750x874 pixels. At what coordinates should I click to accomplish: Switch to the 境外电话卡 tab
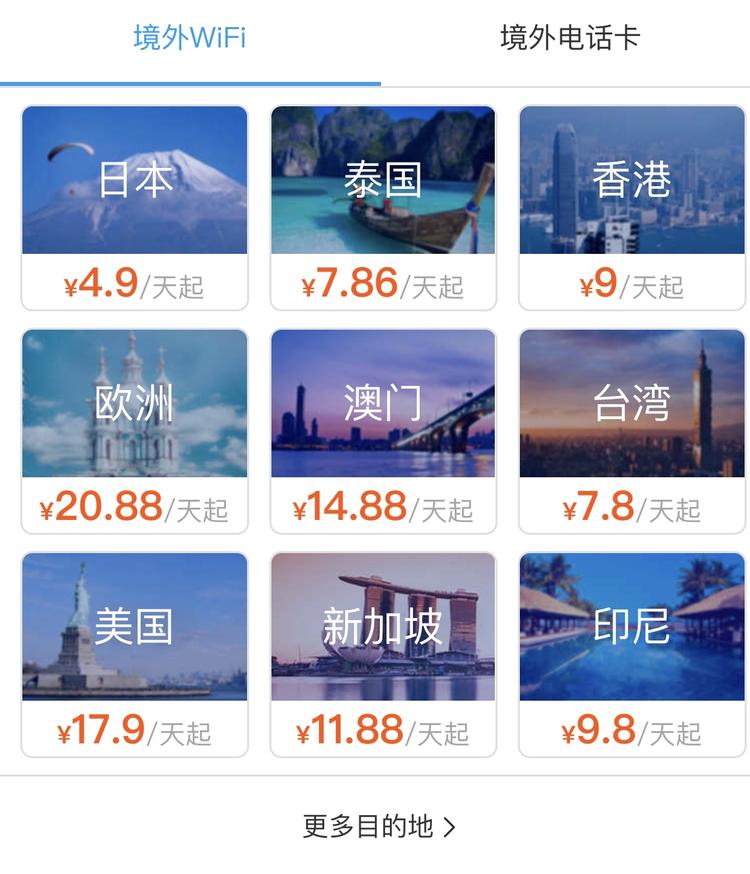569,39
